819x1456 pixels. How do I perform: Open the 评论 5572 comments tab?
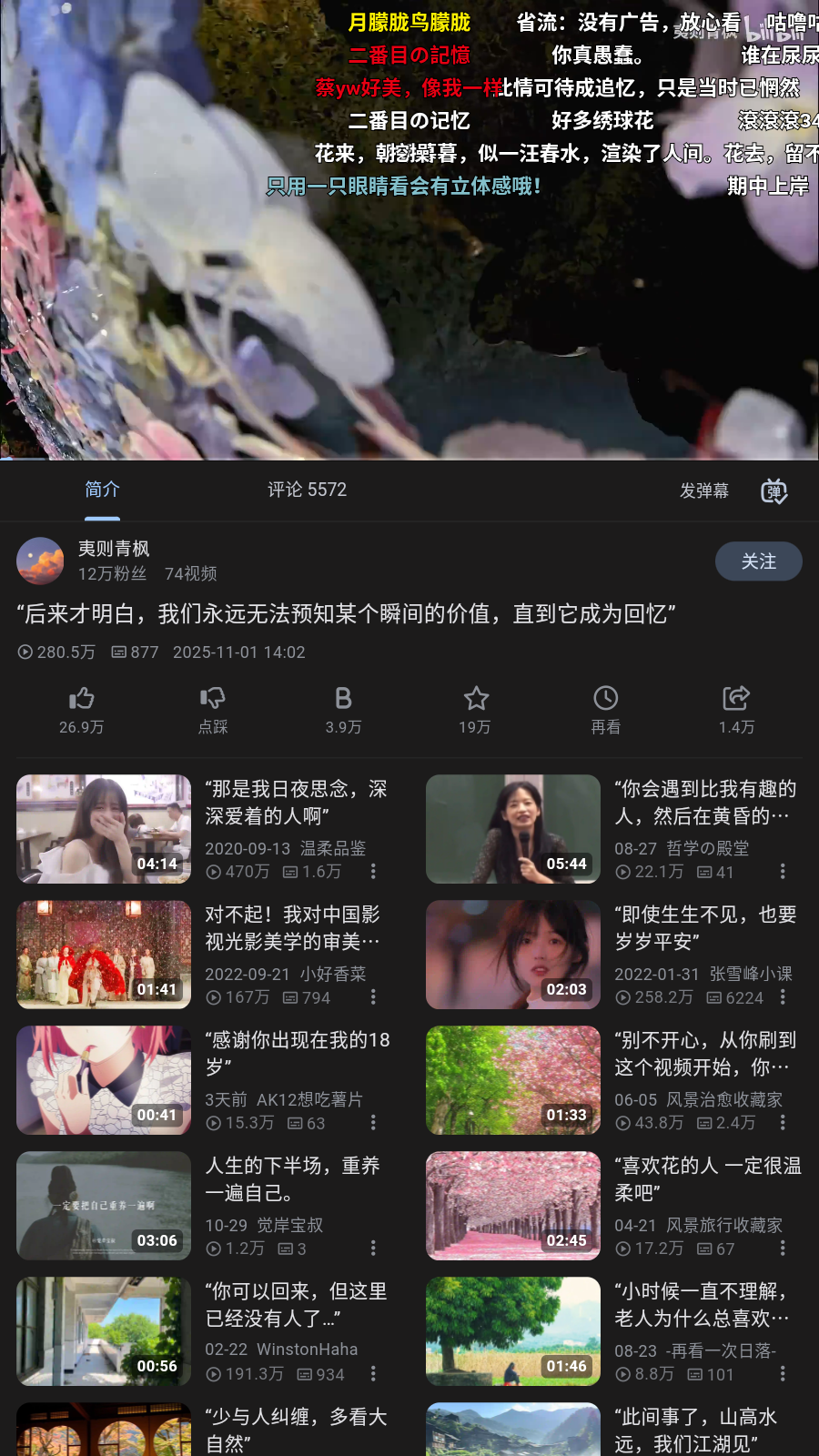tap(307, 490)
